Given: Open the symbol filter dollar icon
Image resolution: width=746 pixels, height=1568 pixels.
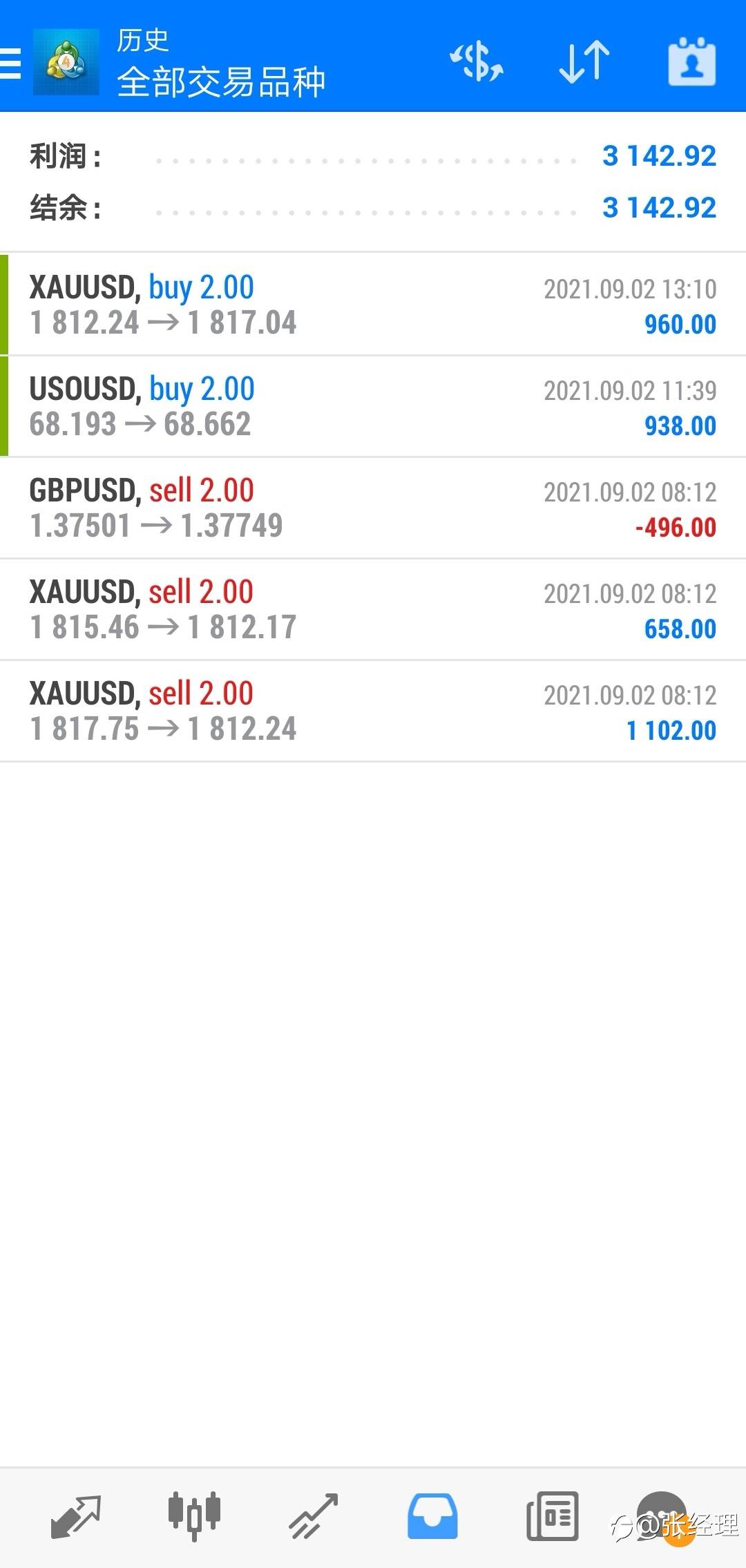Looking at the screenshot, I should (477, 62).
